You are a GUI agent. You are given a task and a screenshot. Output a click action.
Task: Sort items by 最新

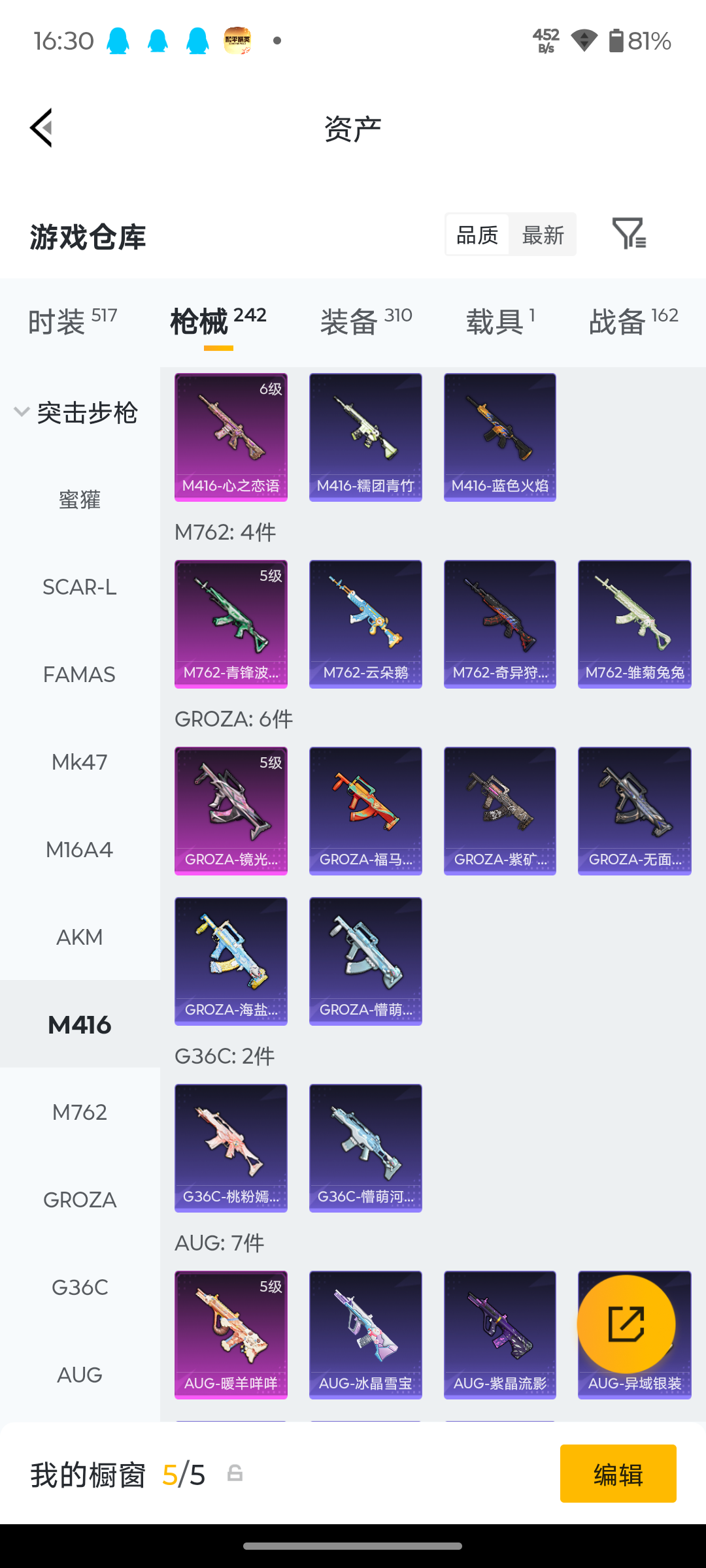[543, 235]
